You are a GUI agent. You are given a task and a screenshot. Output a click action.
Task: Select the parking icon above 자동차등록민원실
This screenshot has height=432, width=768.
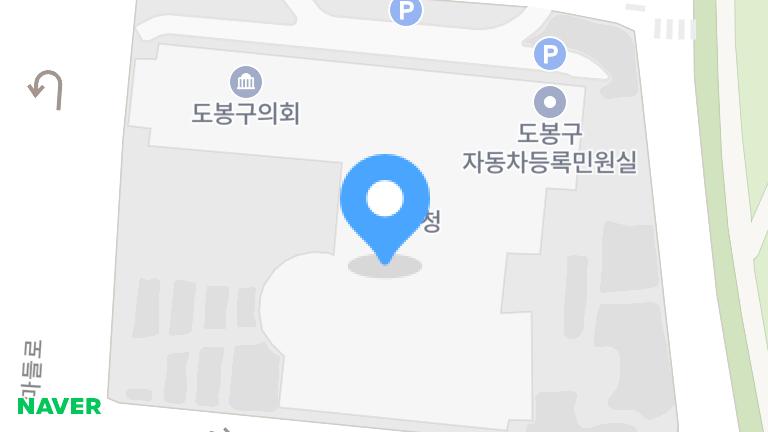click(549, 54)
